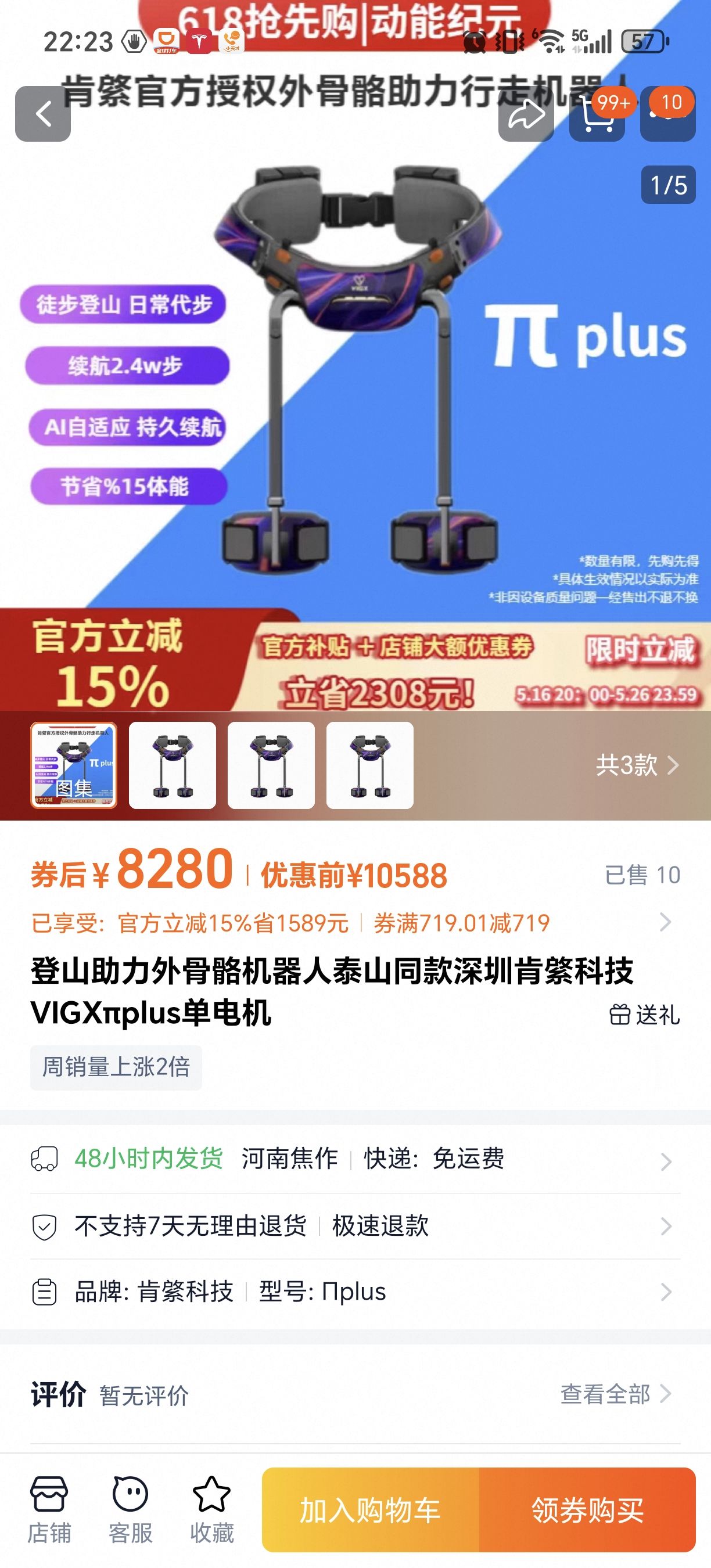Share this product
Image resolution: width=711 pixels, height=1568 pixels.
coord(526,114)
